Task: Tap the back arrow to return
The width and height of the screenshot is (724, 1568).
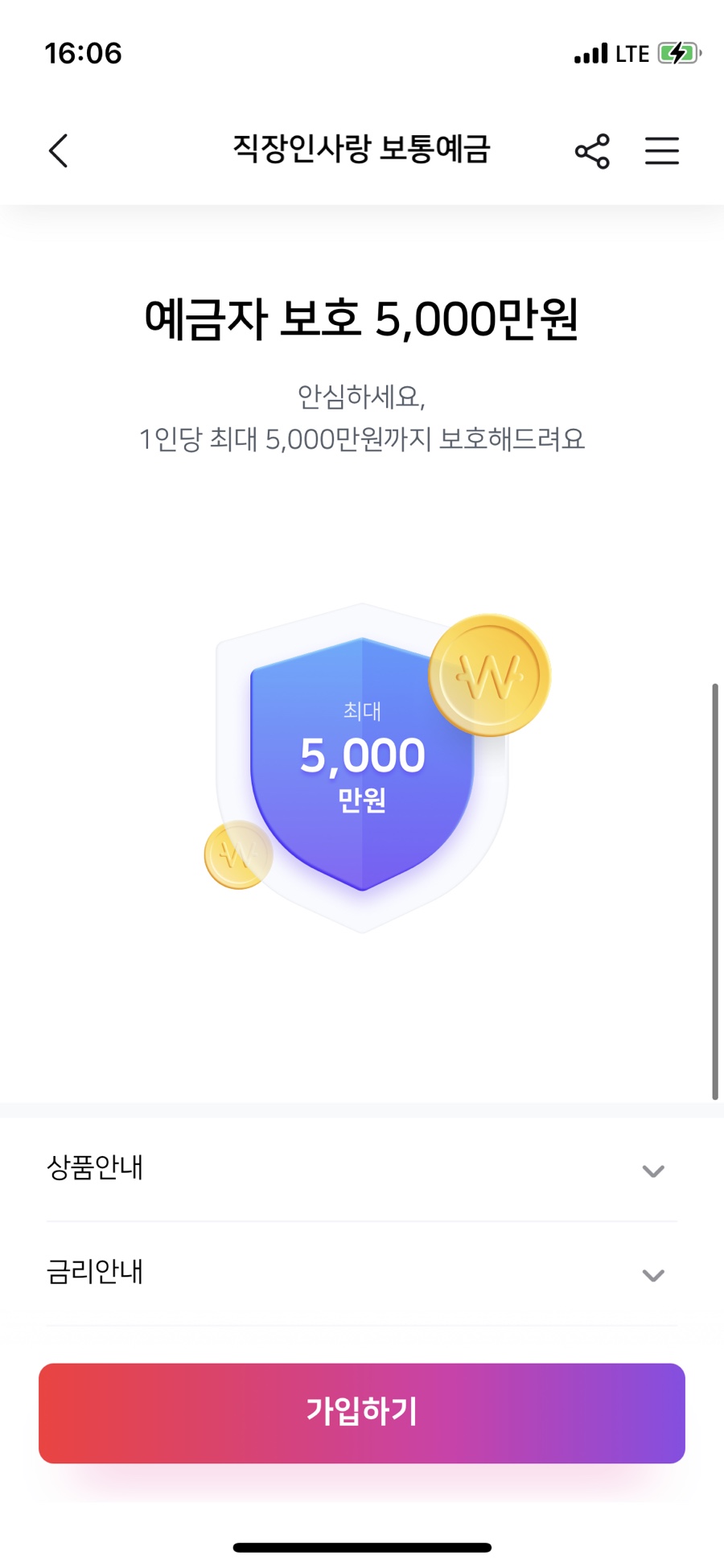Action: (x=58, y=150)
